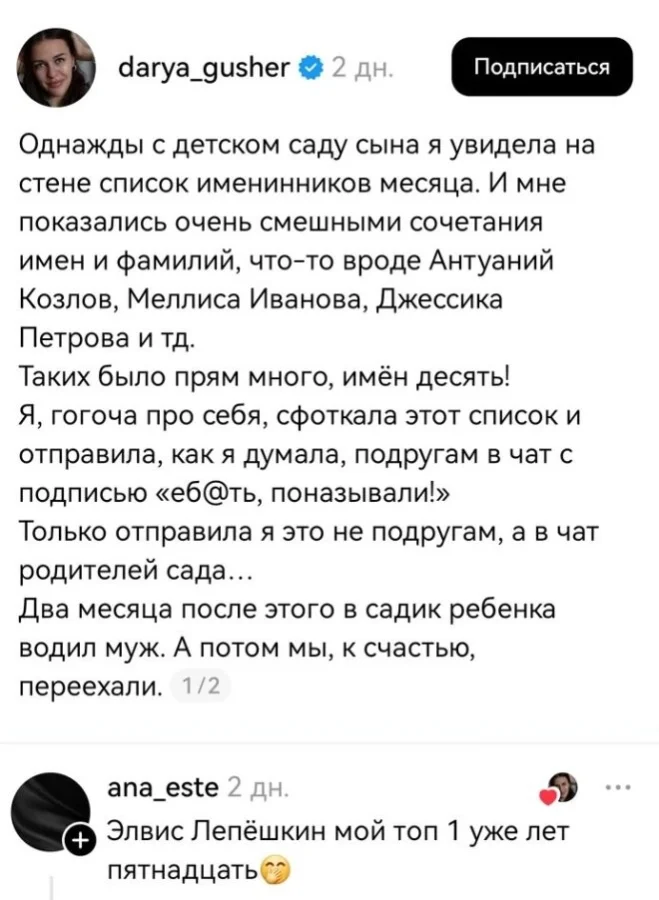Open the ana_este username link
Image resolution: width=659 pixels, height=900 pixels.
pos(162,787)
